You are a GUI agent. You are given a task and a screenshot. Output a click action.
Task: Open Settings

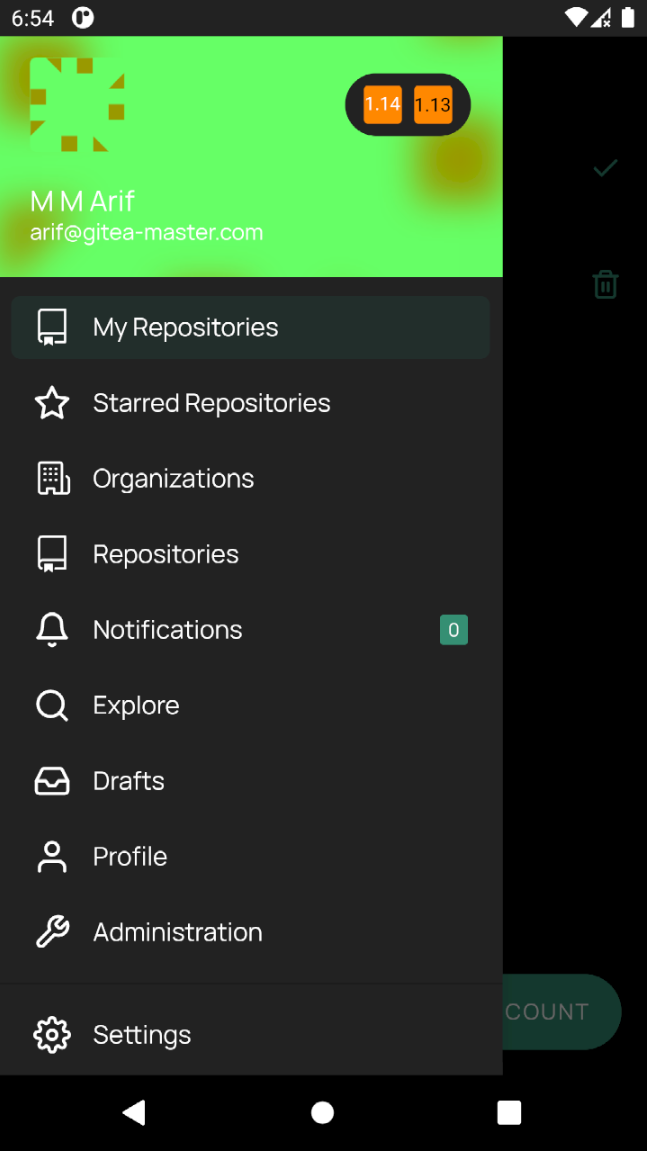(250, 1034)
